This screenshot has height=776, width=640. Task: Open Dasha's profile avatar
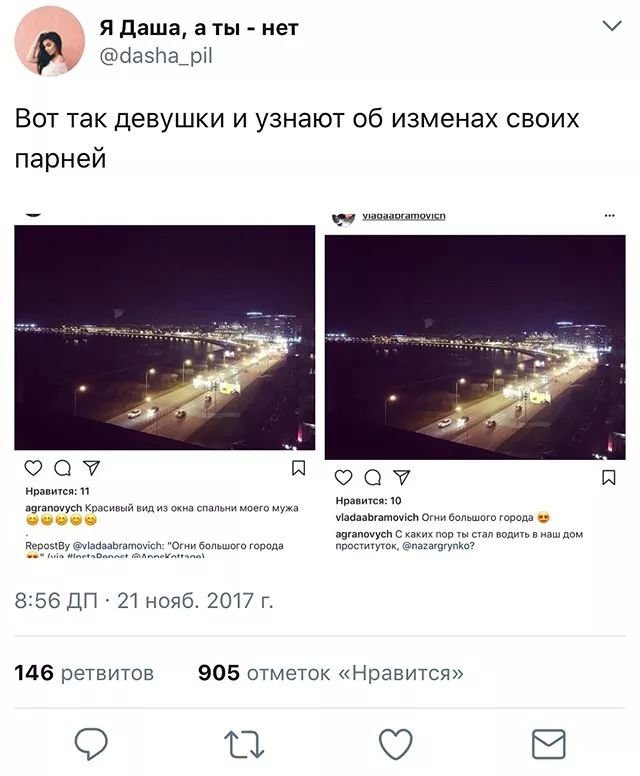pos(50,41)
